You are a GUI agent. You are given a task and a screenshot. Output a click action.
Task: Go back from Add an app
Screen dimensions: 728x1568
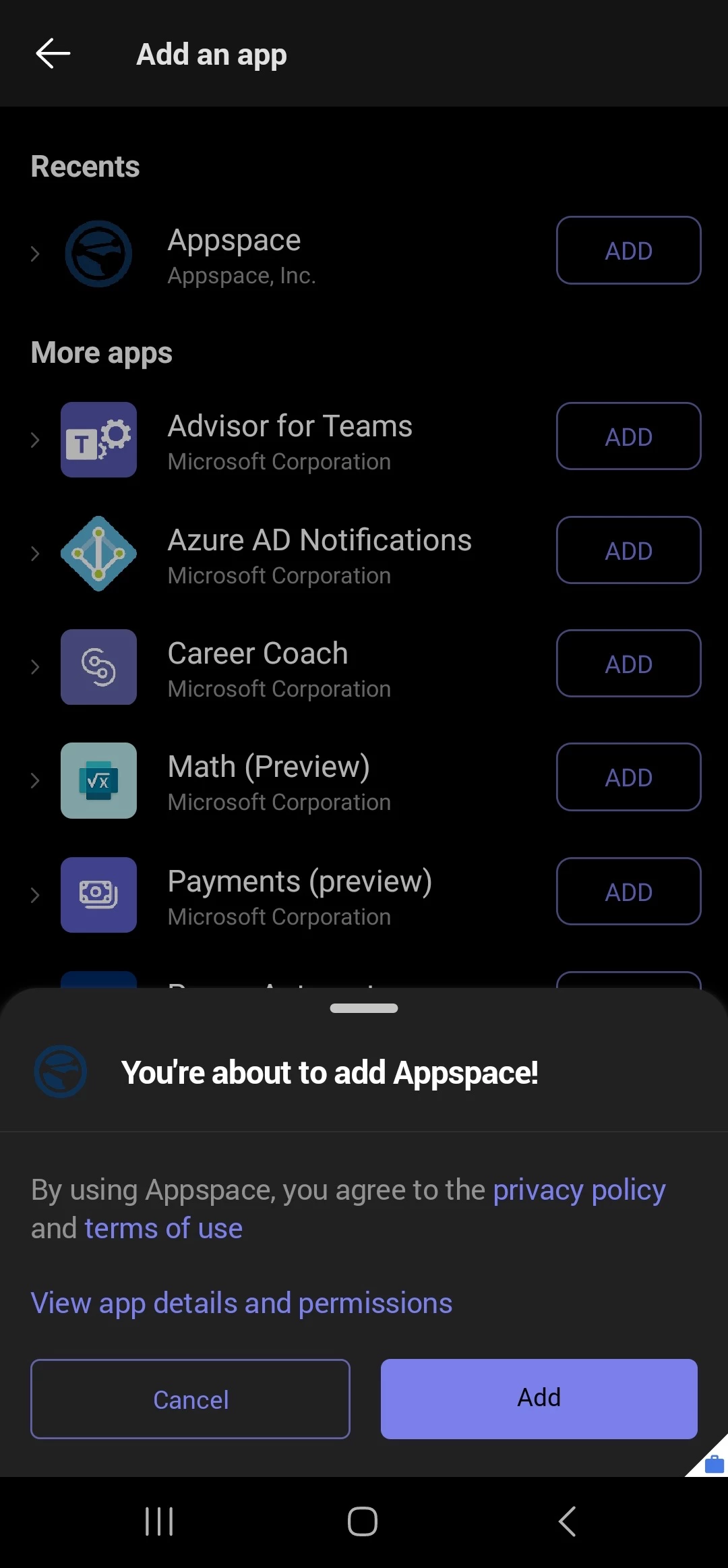click(x=53, y=54)
